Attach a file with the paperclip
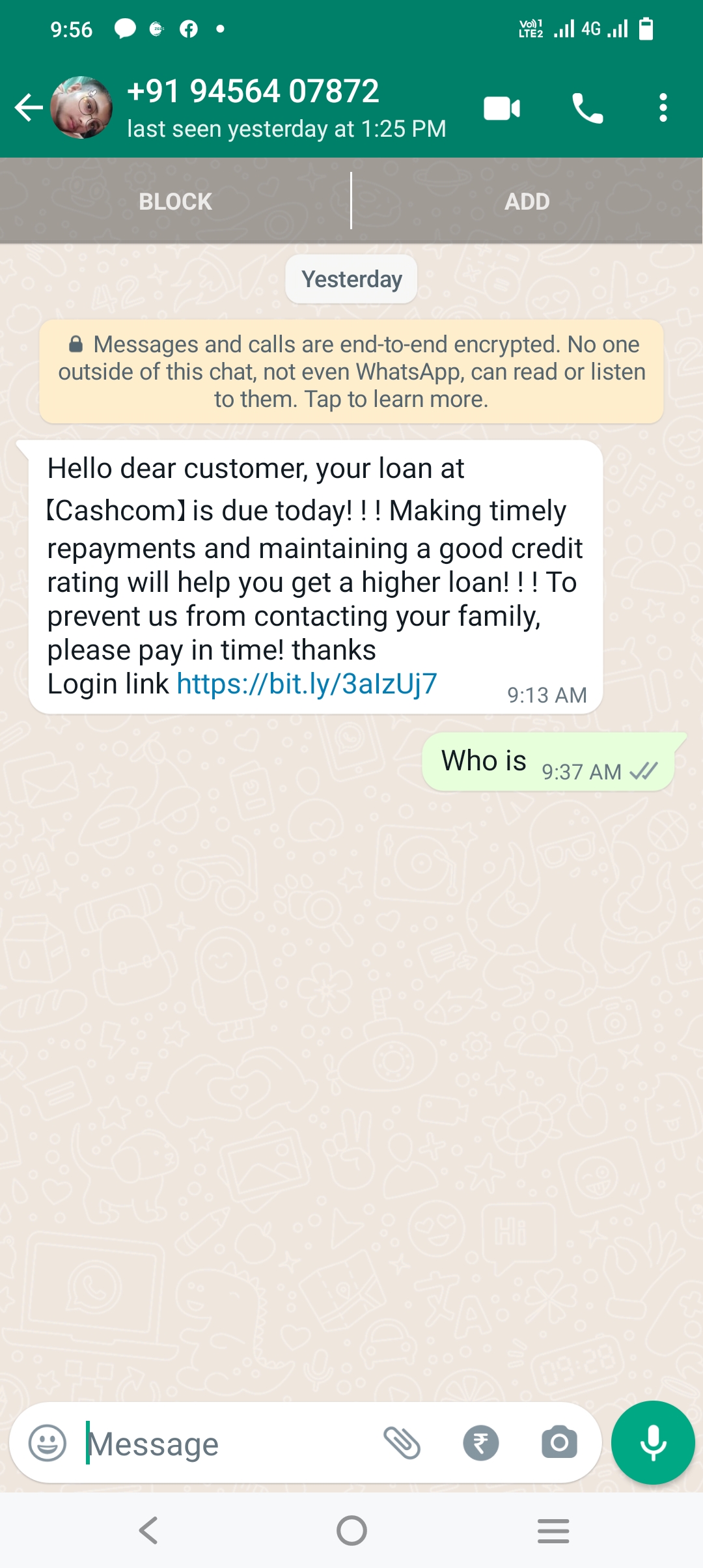703x1568 pixels. (x=402, y=1443)
